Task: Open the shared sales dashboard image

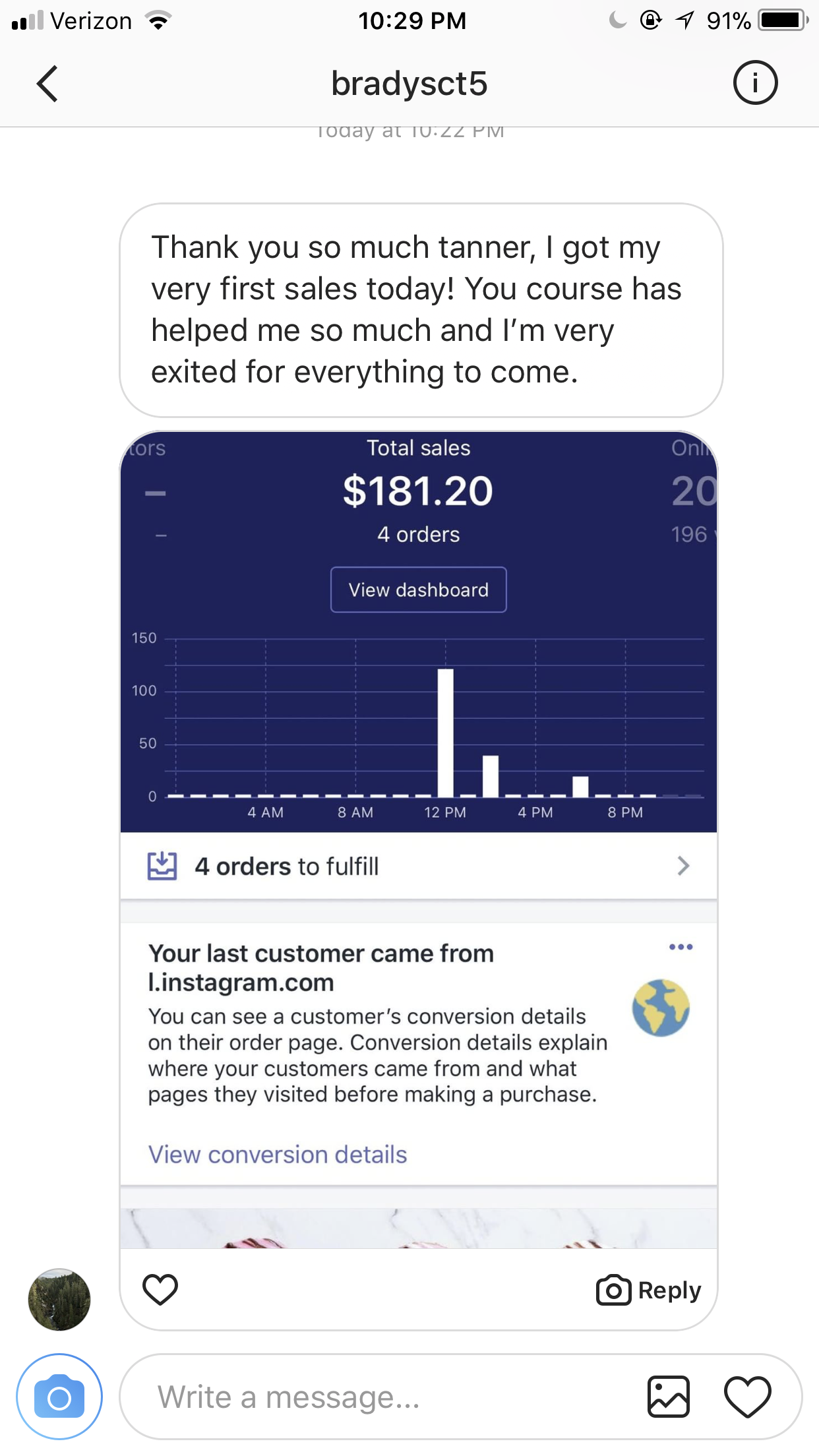Action: pyautogui.click(x=418, y=839)
